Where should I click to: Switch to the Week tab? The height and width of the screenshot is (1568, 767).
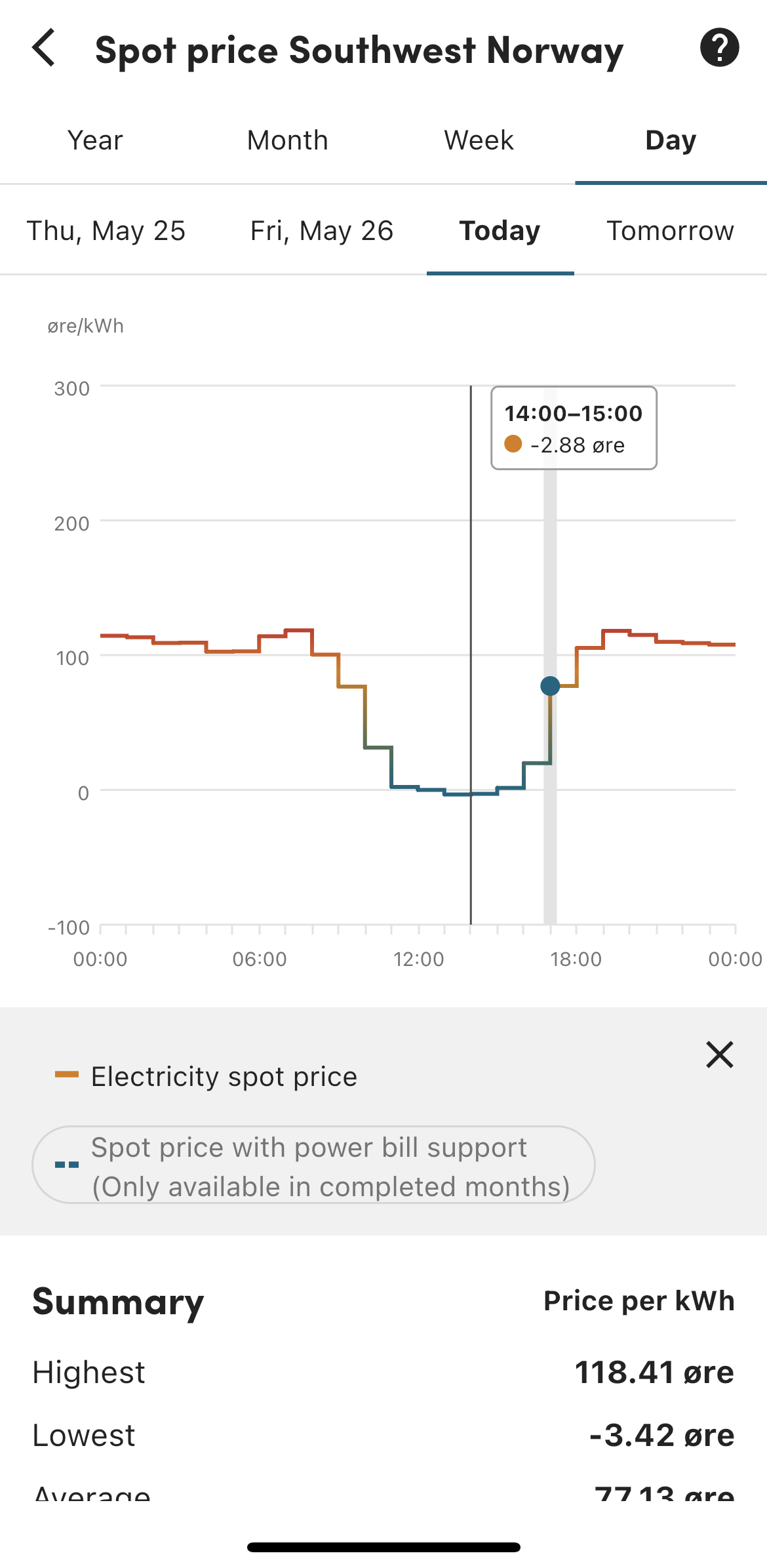479,140
